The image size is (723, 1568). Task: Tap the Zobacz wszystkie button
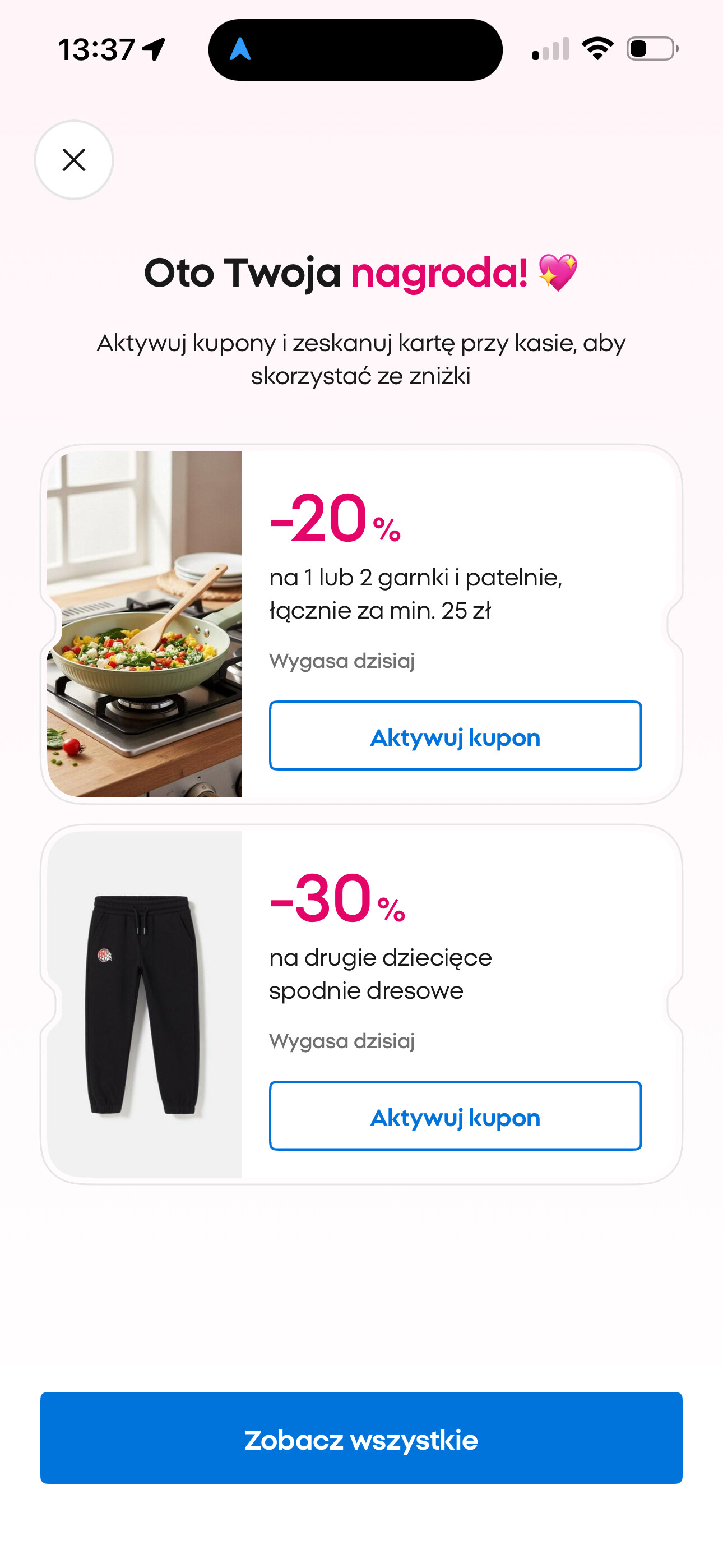361,1438
